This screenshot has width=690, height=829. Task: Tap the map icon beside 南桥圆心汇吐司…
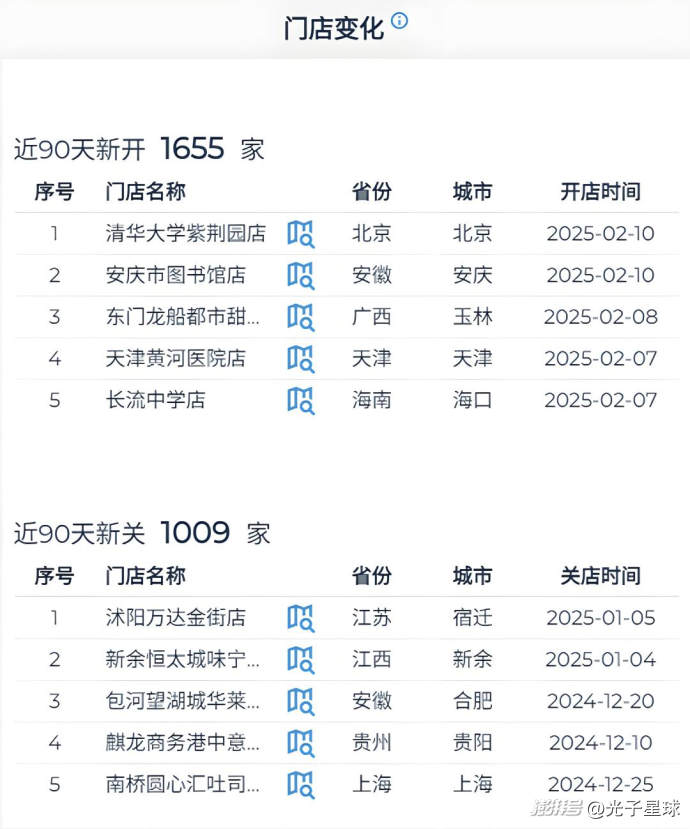(300, 784)
